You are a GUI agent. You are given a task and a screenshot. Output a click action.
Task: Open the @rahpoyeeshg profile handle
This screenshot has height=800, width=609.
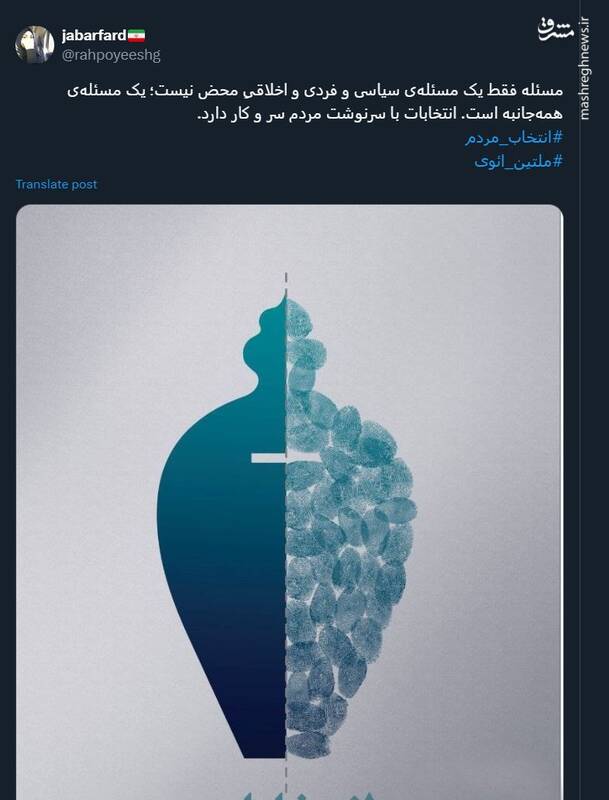point(111,56)
